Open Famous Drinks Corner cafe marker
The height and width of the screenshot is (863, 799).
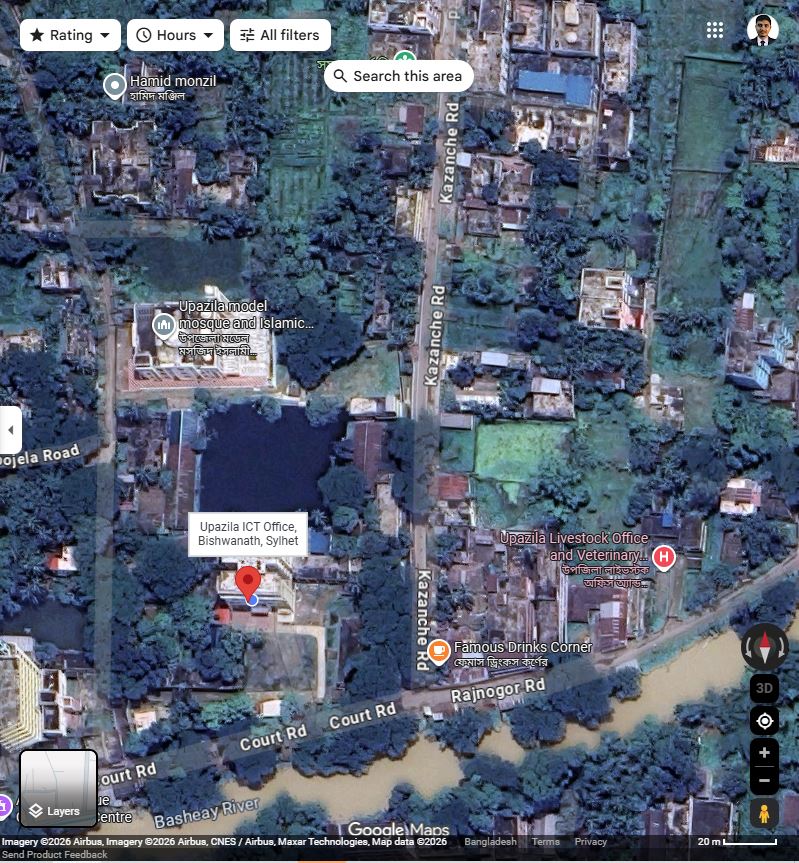coord(438,652)
